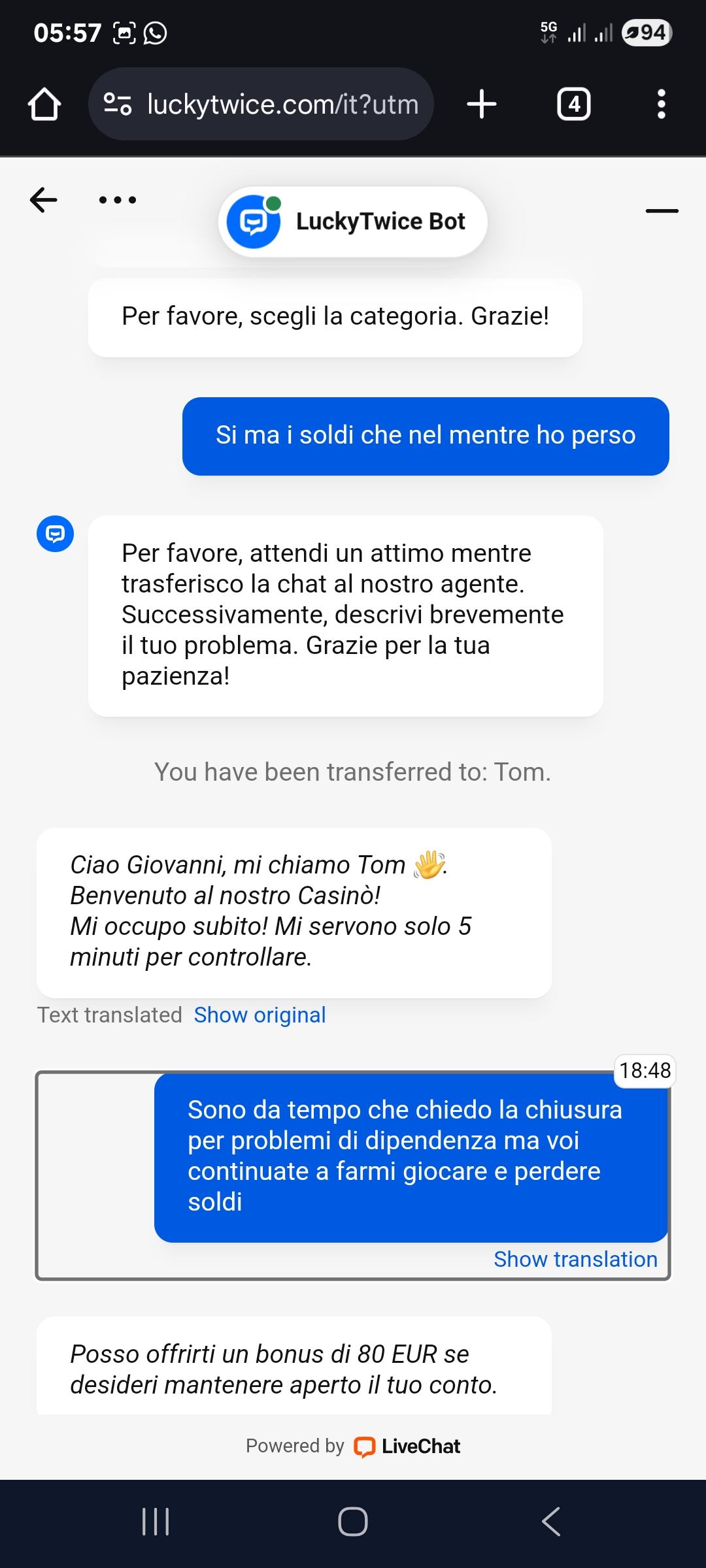Open a new browser tab
Image resolution: width=706 pixels, height=1568 pixels.
pos(482,105)
